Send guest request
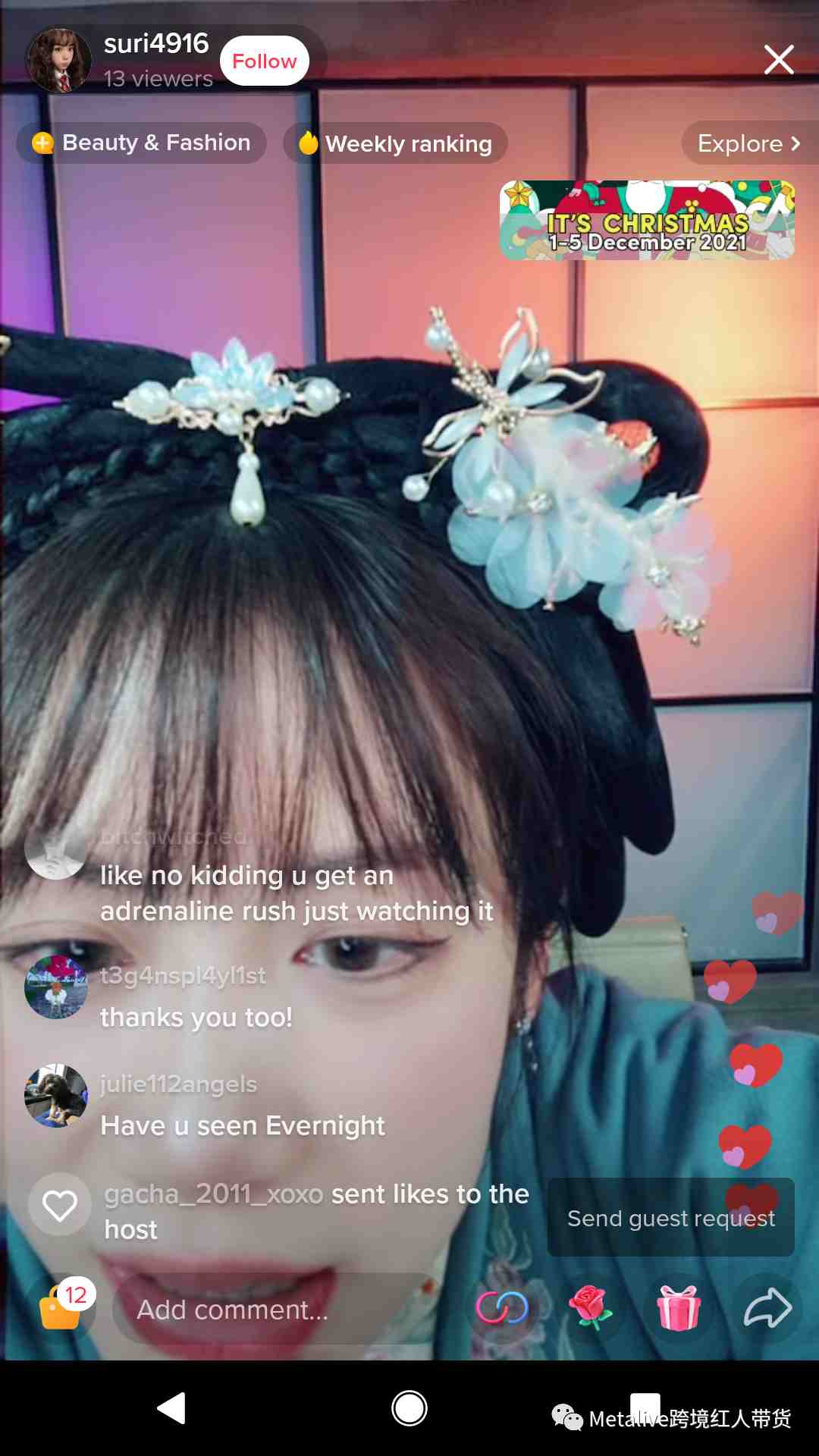This screenshot has height=1456, width=819. (x=670, y=1218)
